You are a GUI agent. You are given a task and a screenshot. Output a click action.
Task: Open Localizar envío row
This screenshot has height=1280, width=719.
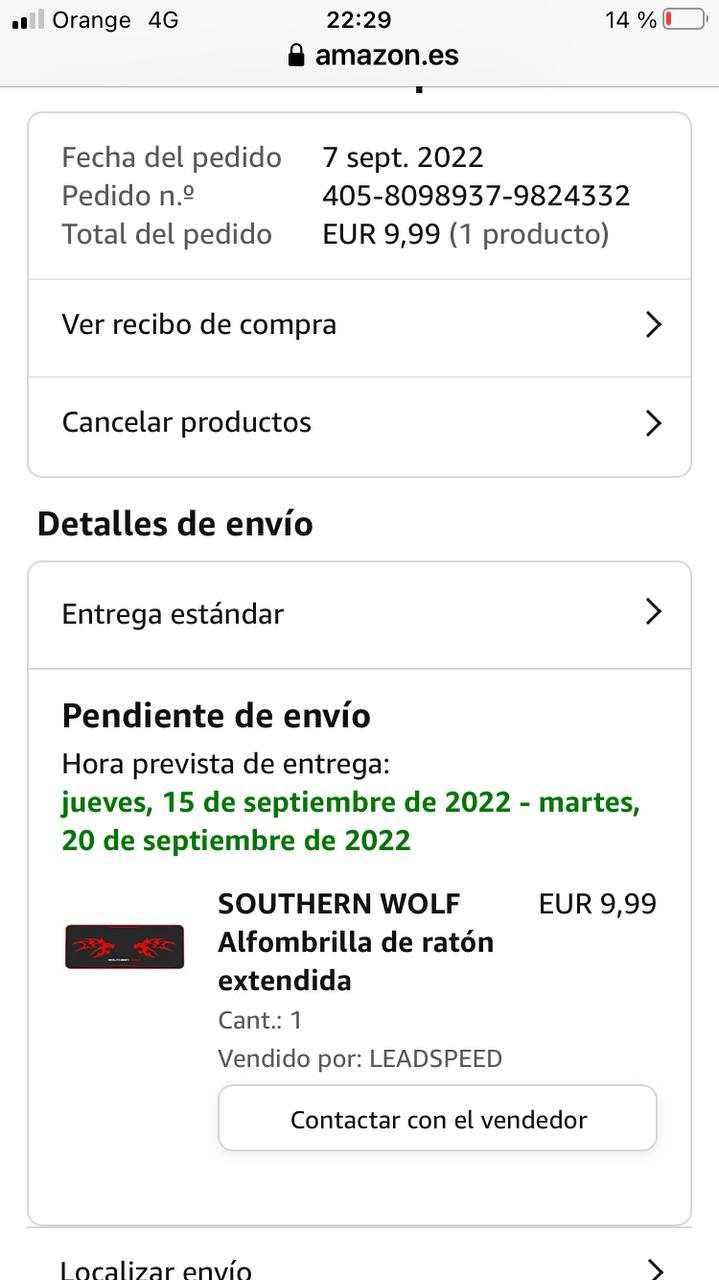[359, 1262]
